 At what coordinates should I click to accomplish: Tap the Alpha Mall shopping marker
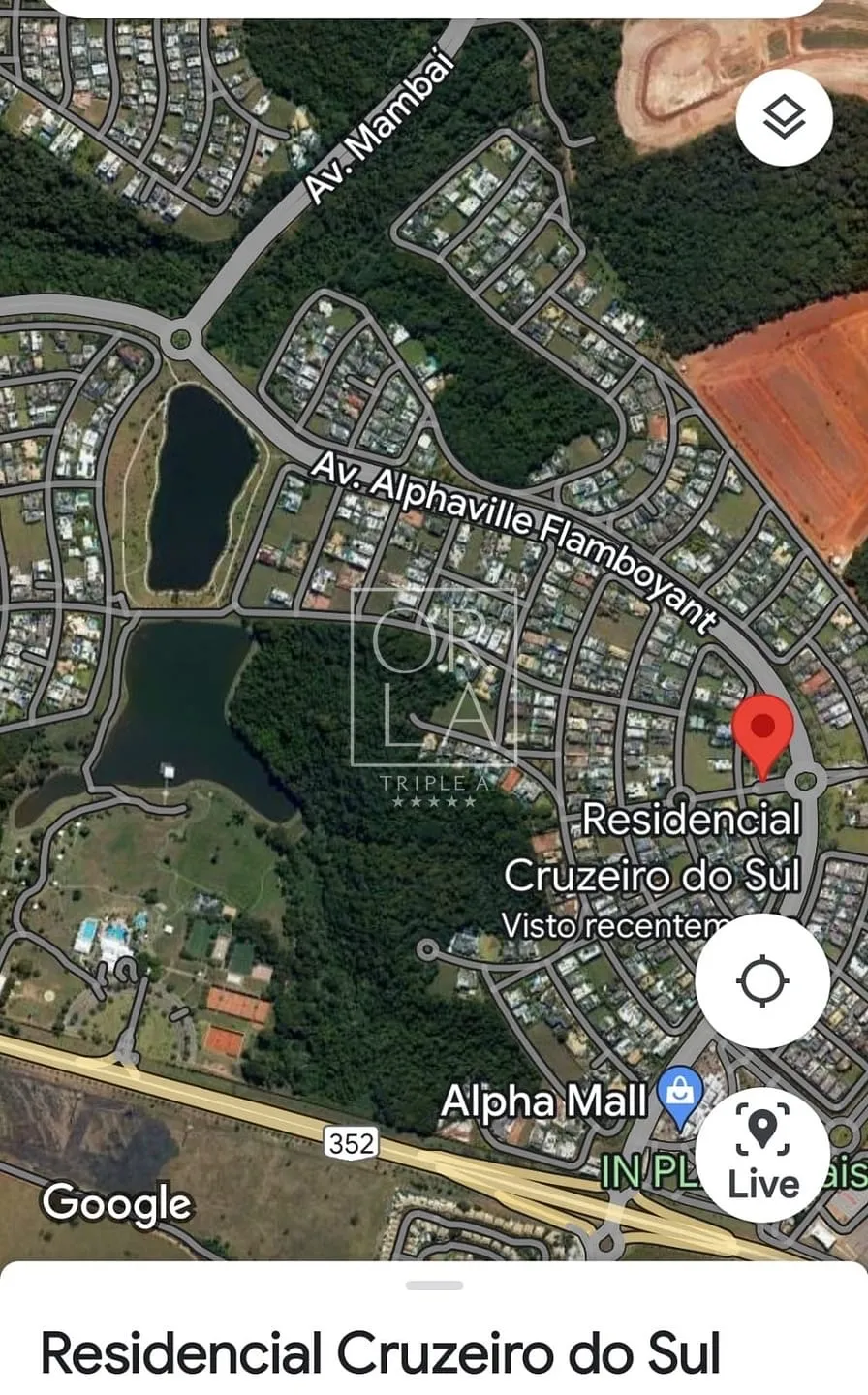680,1095
